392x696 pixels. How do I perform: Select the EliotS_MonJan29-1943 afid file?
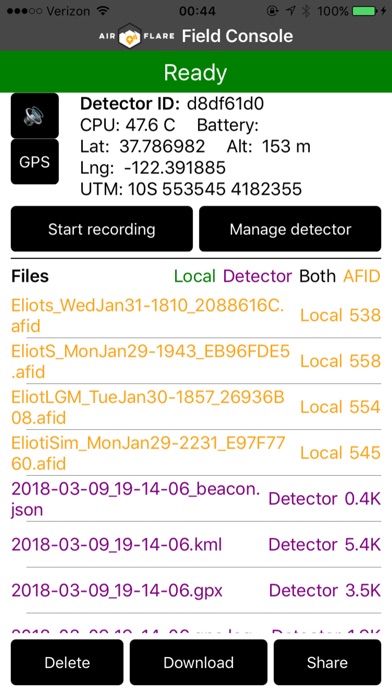[x=196, y=361]
